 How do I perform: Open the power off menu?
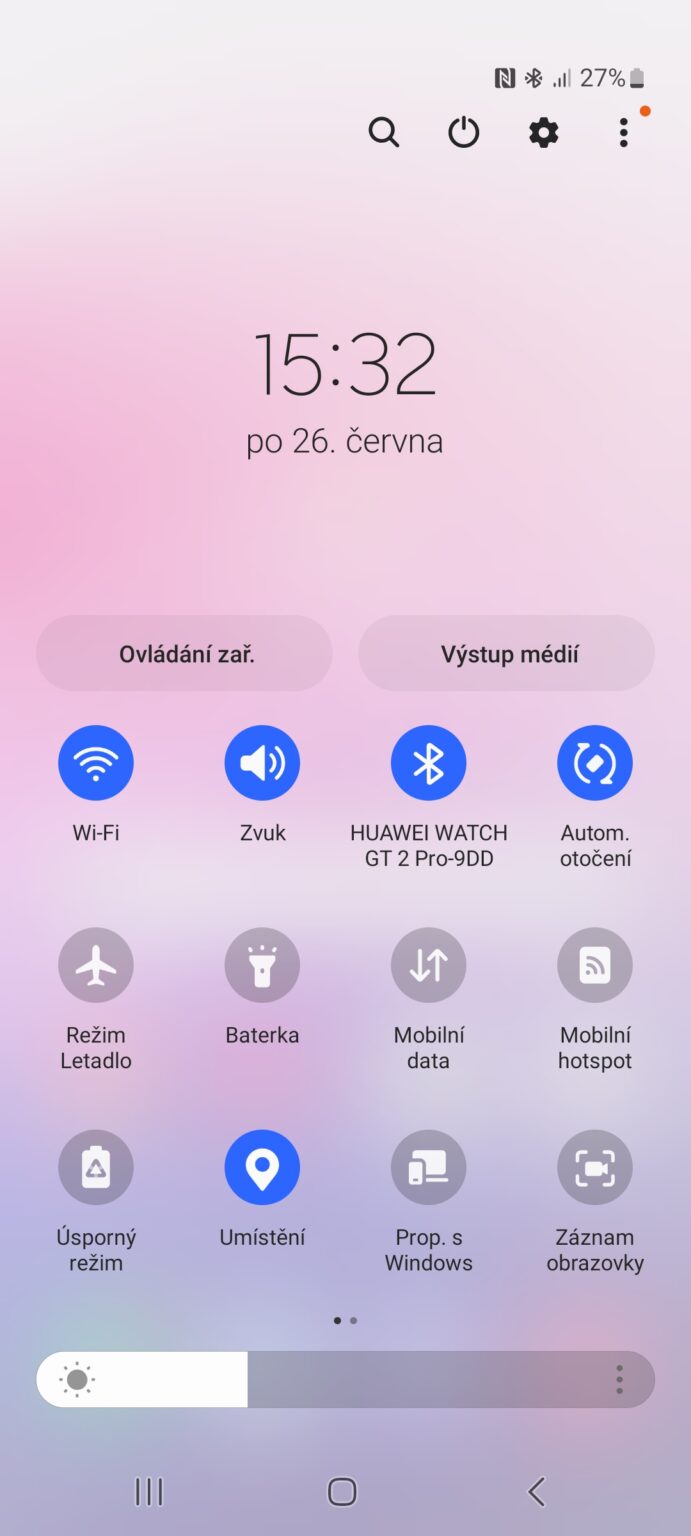click(463, 132)
